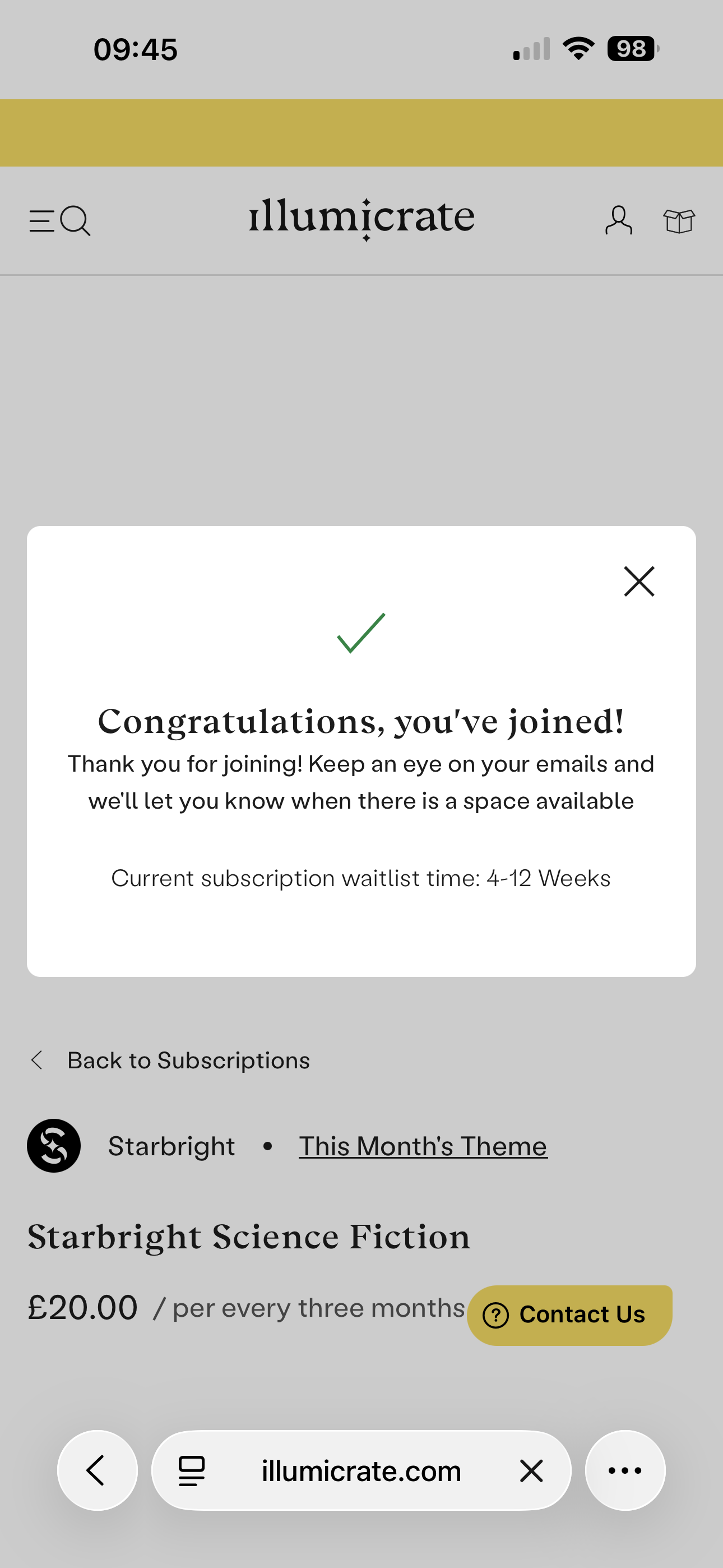
Task: Tap the illumicrate.com address bar
Action: click(x=361, y=1471)
